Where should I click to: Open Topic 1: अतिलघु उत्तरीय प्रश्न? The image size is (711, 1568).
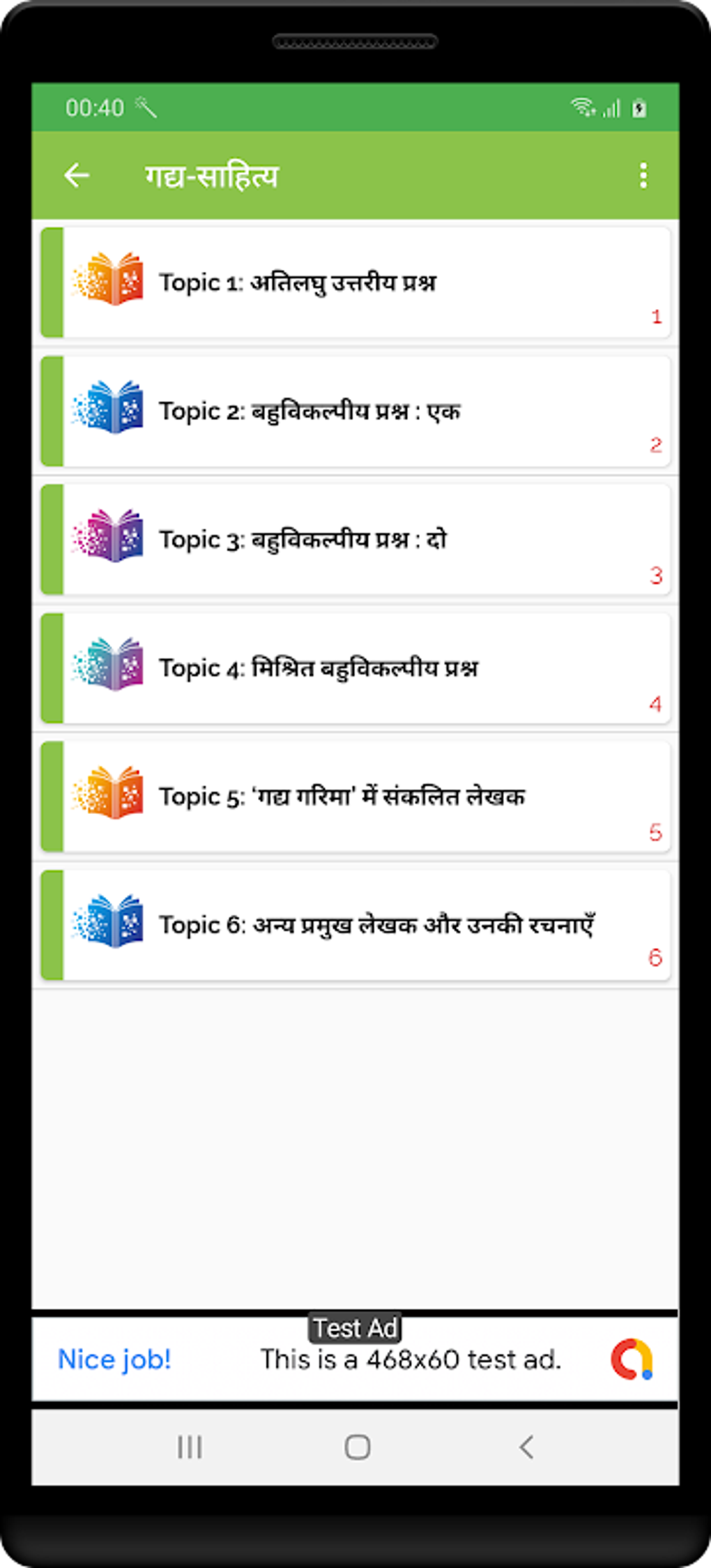[355, 282]
